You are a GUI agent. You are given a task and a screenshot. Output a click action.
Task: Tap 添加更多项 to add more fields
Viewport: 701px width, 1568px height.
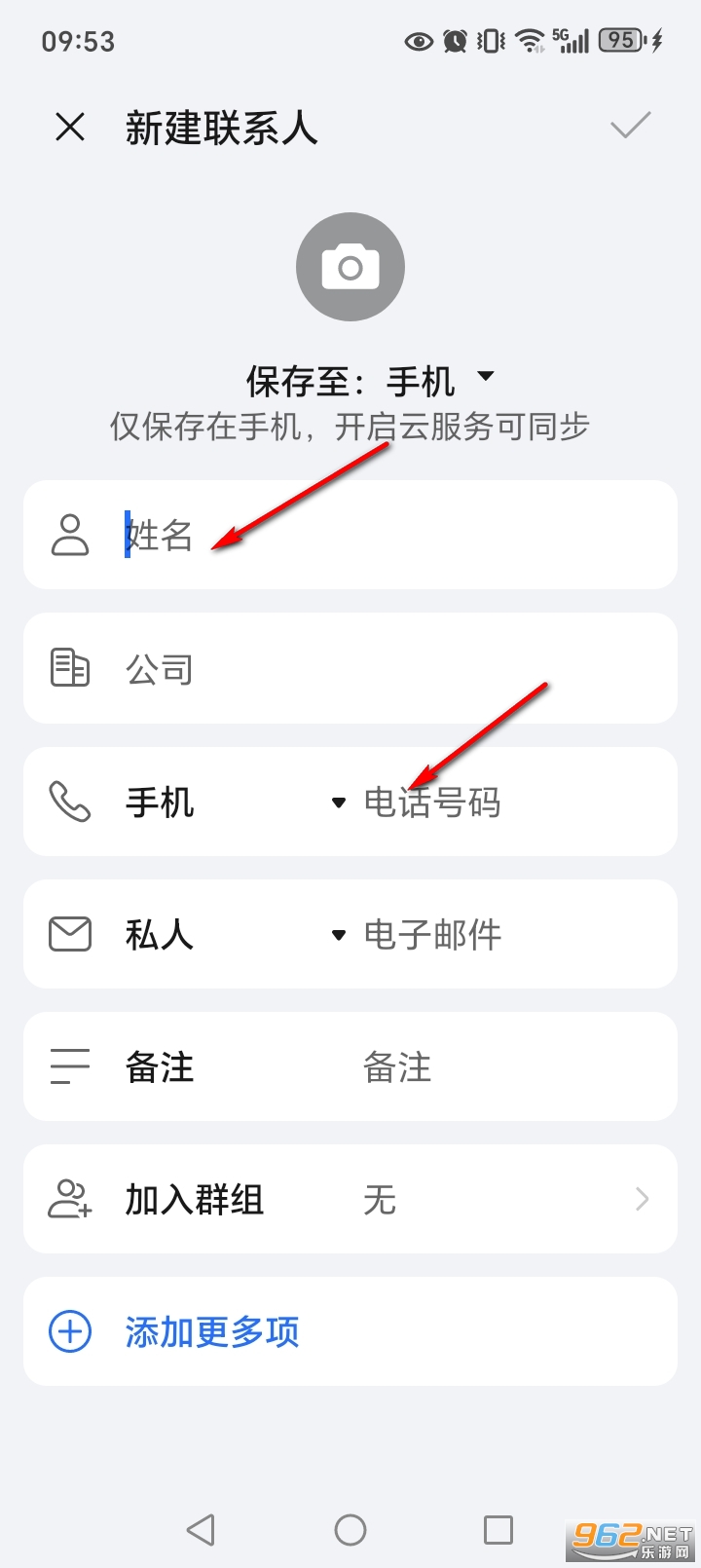pos(212,1331)
